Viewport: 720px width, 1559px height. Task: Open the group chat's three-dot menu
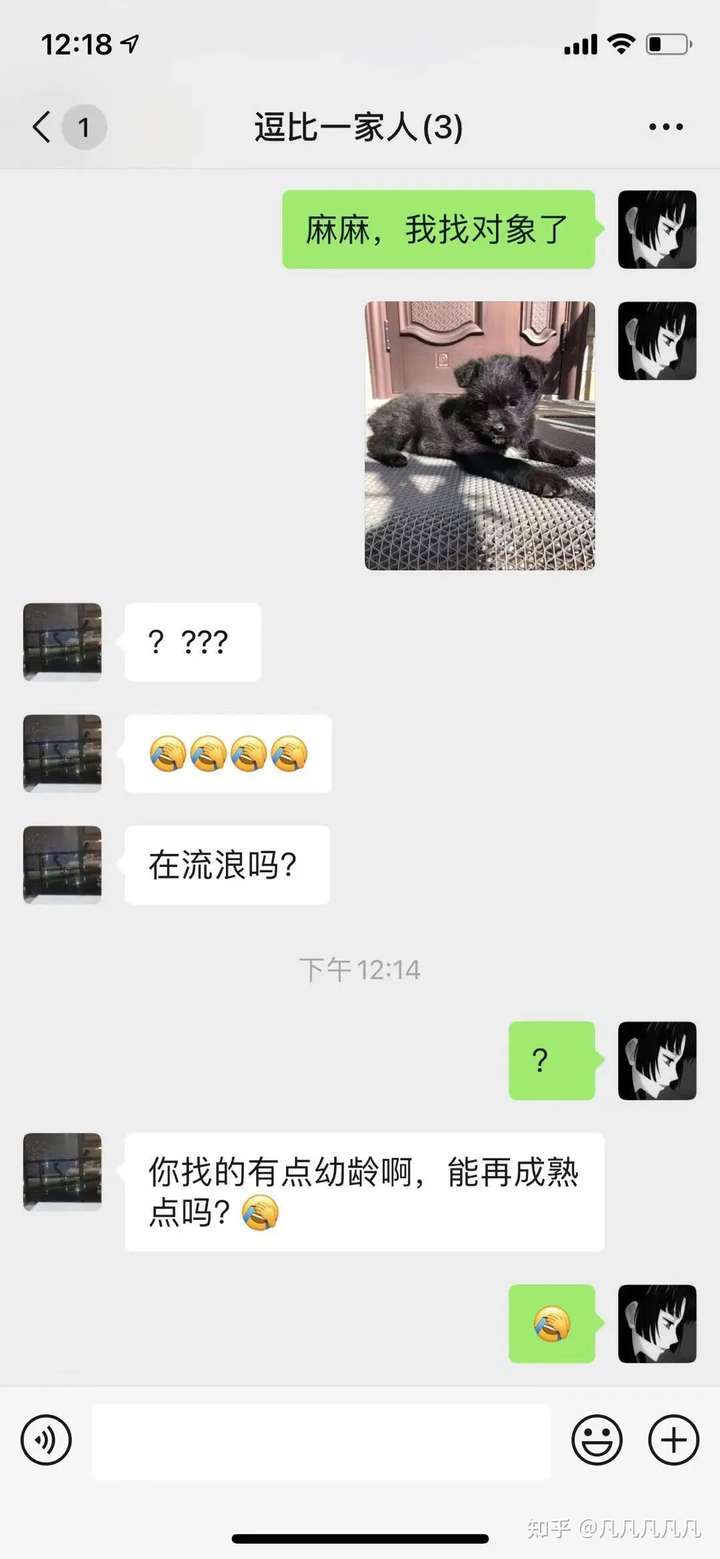click(x=665, y=128)
